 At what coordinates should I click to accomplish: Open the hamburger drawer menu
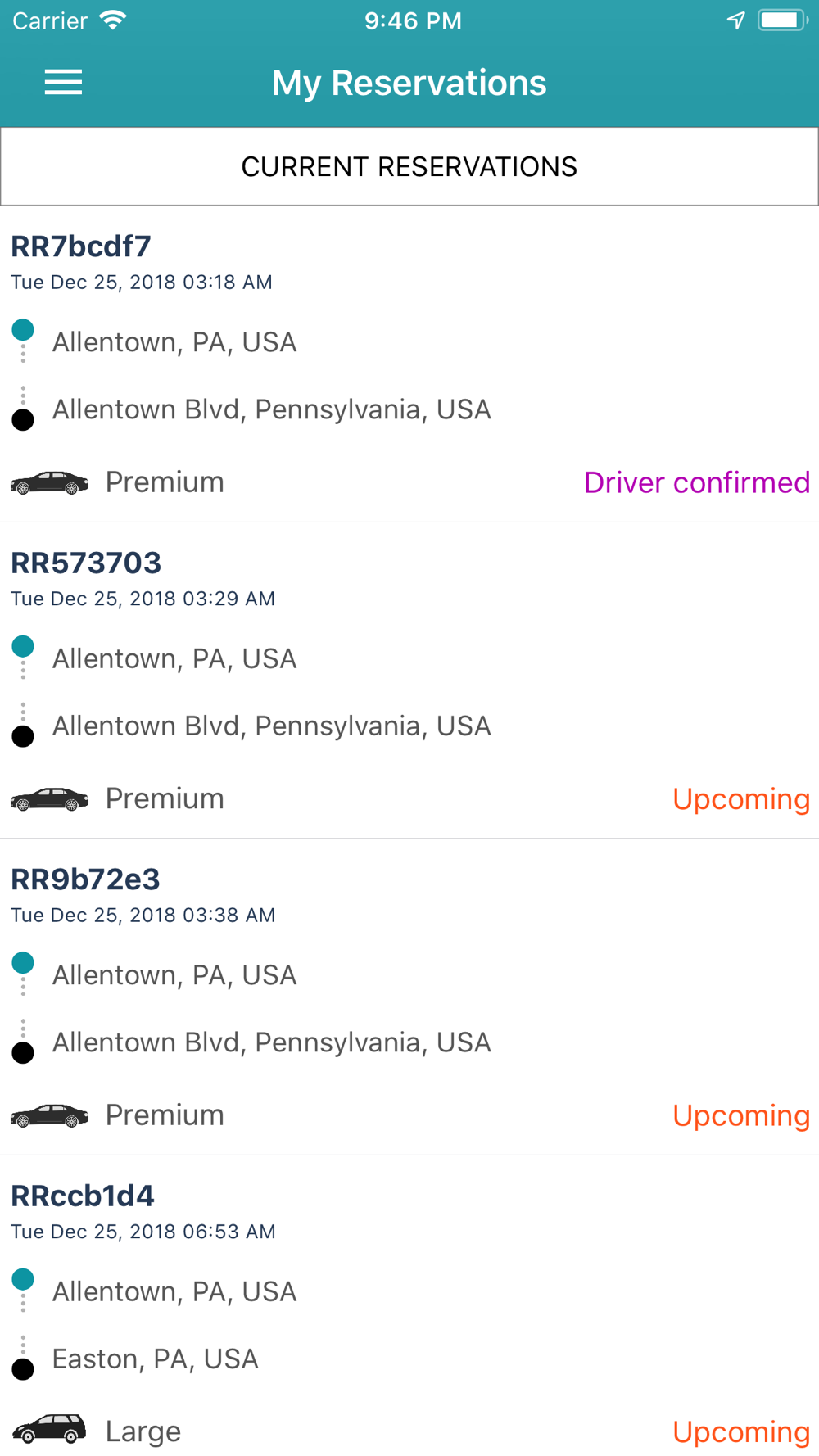coord(63,83)
